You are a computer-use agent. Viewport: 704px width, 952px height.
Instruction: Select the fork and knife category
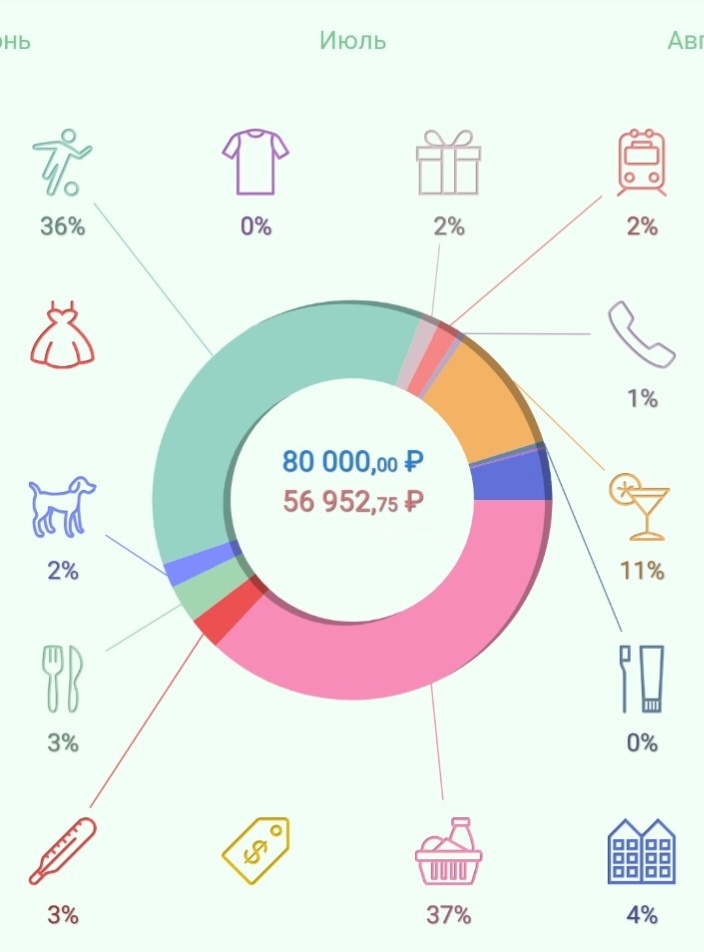click(x=62, y=679)
